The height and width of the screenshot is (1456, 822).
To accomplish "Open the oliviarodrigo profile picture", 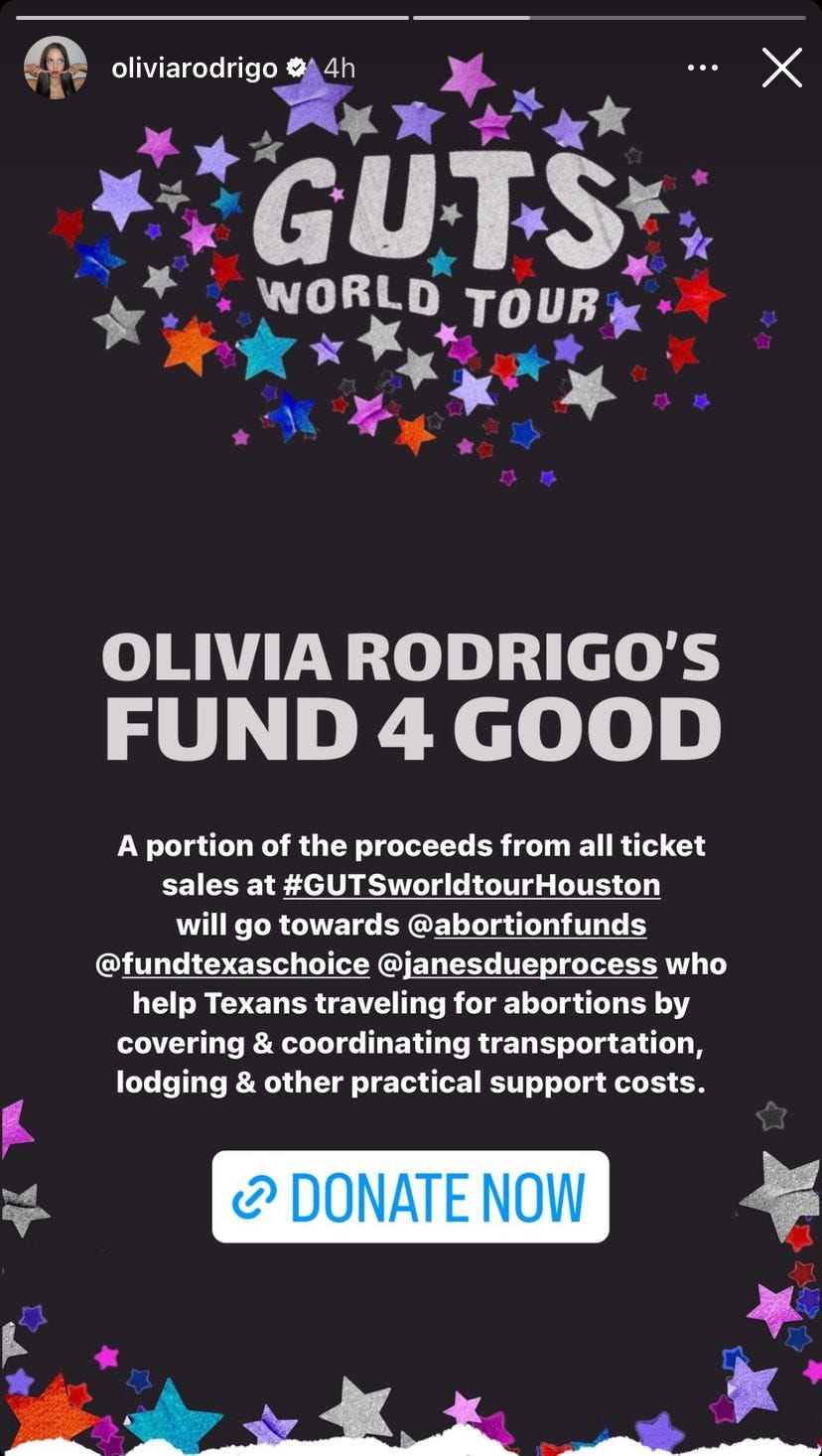I will coord(56,68).
